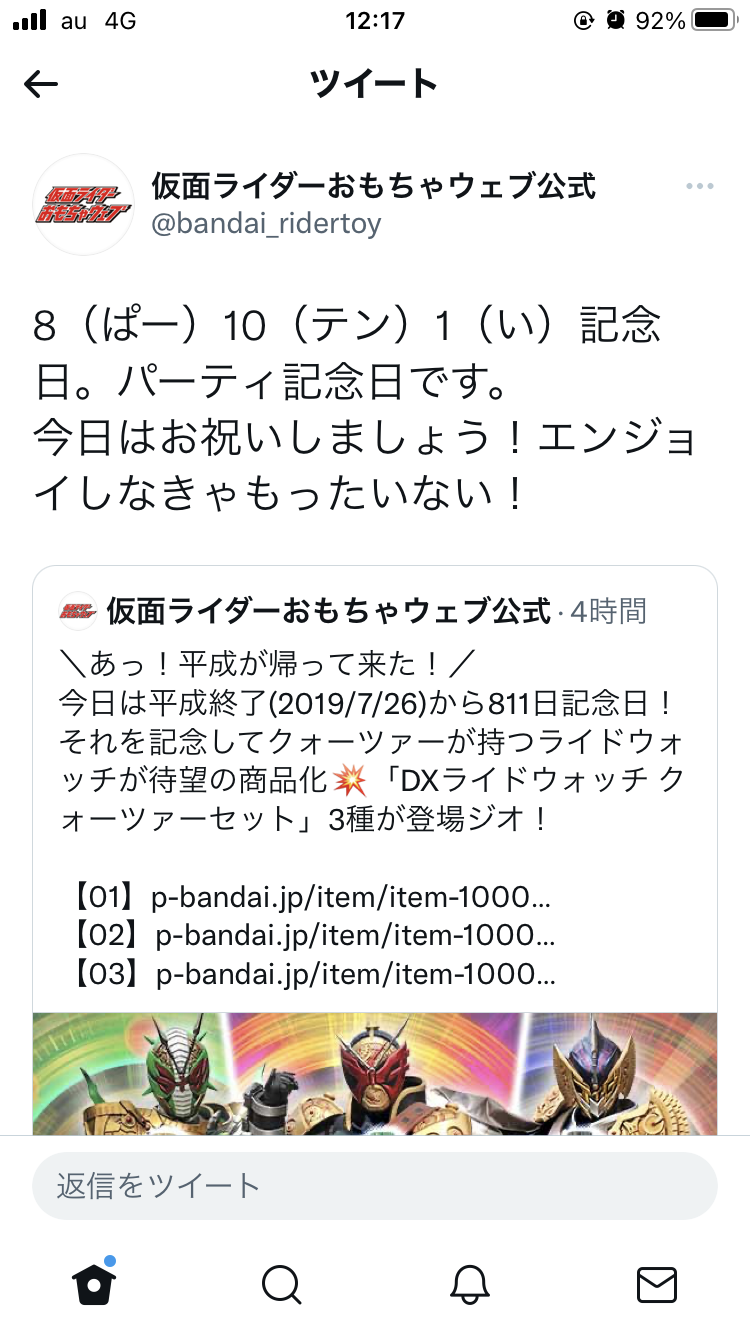This screenshot has height=1334, width=750.
Task: Tap the 返信をツイート reply field
Action: (374, 1186)
